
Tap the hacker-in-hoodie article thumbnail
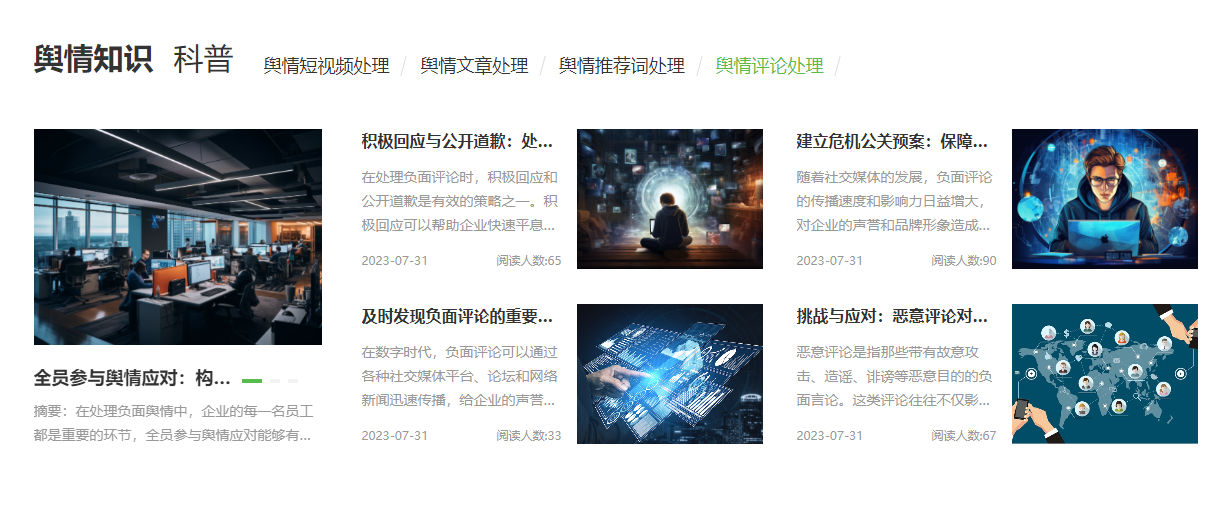coord(1104,199)
